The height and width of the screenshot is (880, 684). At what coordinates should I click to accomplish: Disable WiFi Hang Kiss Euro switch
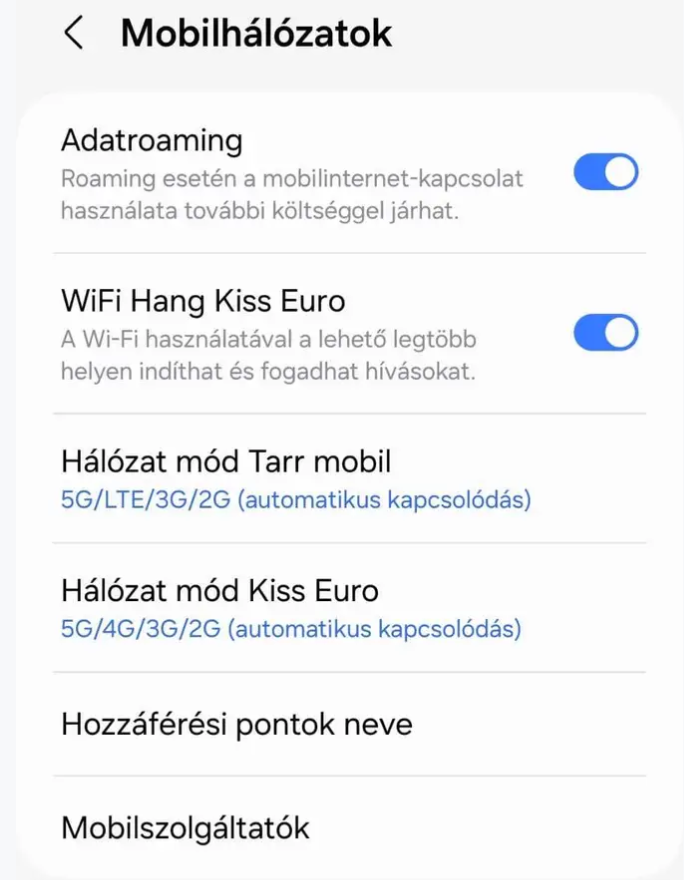605,332
